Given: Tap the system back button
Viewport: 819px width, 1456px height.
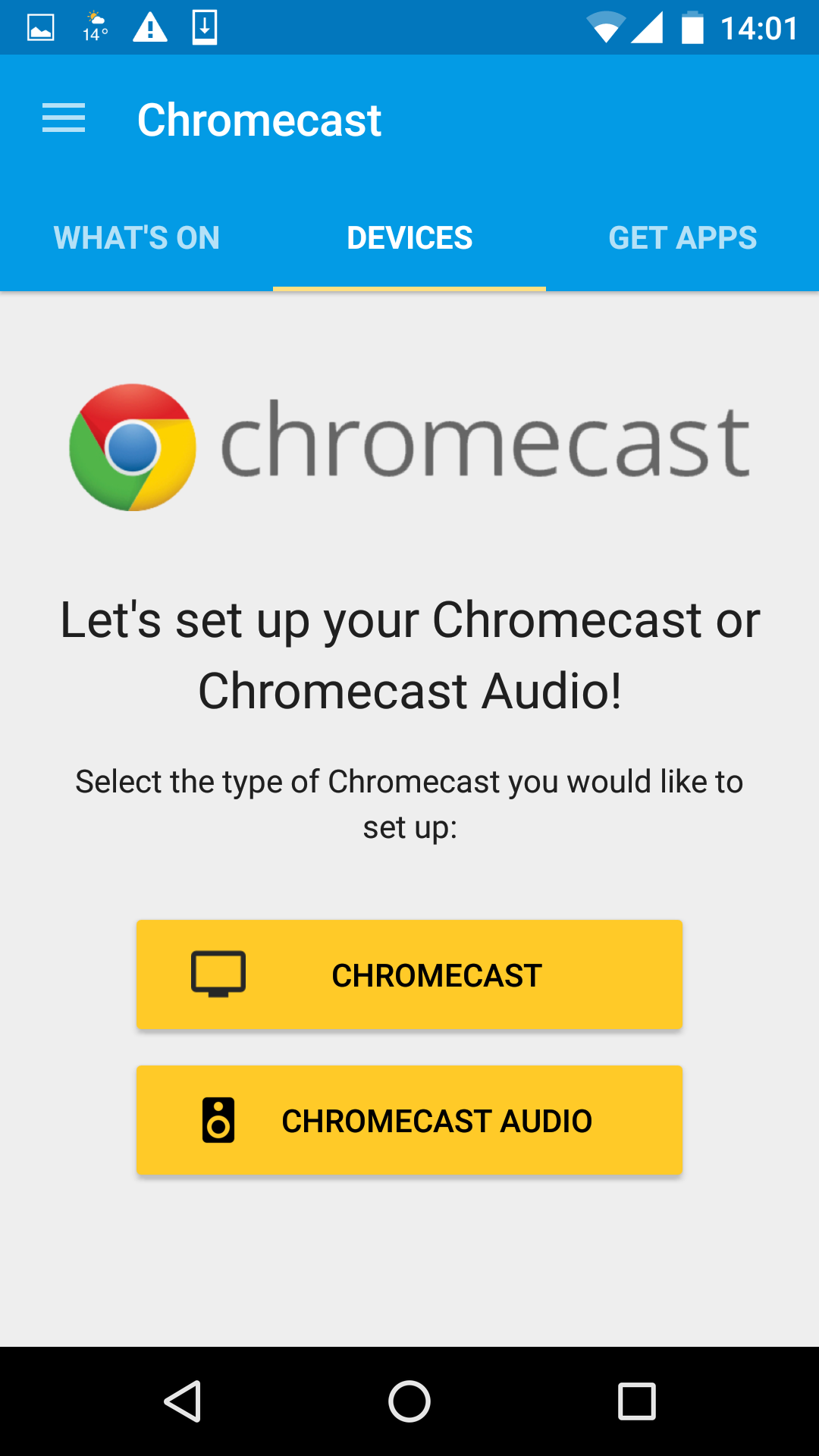Looking at the screenshot, I should tap(183, 1401).
